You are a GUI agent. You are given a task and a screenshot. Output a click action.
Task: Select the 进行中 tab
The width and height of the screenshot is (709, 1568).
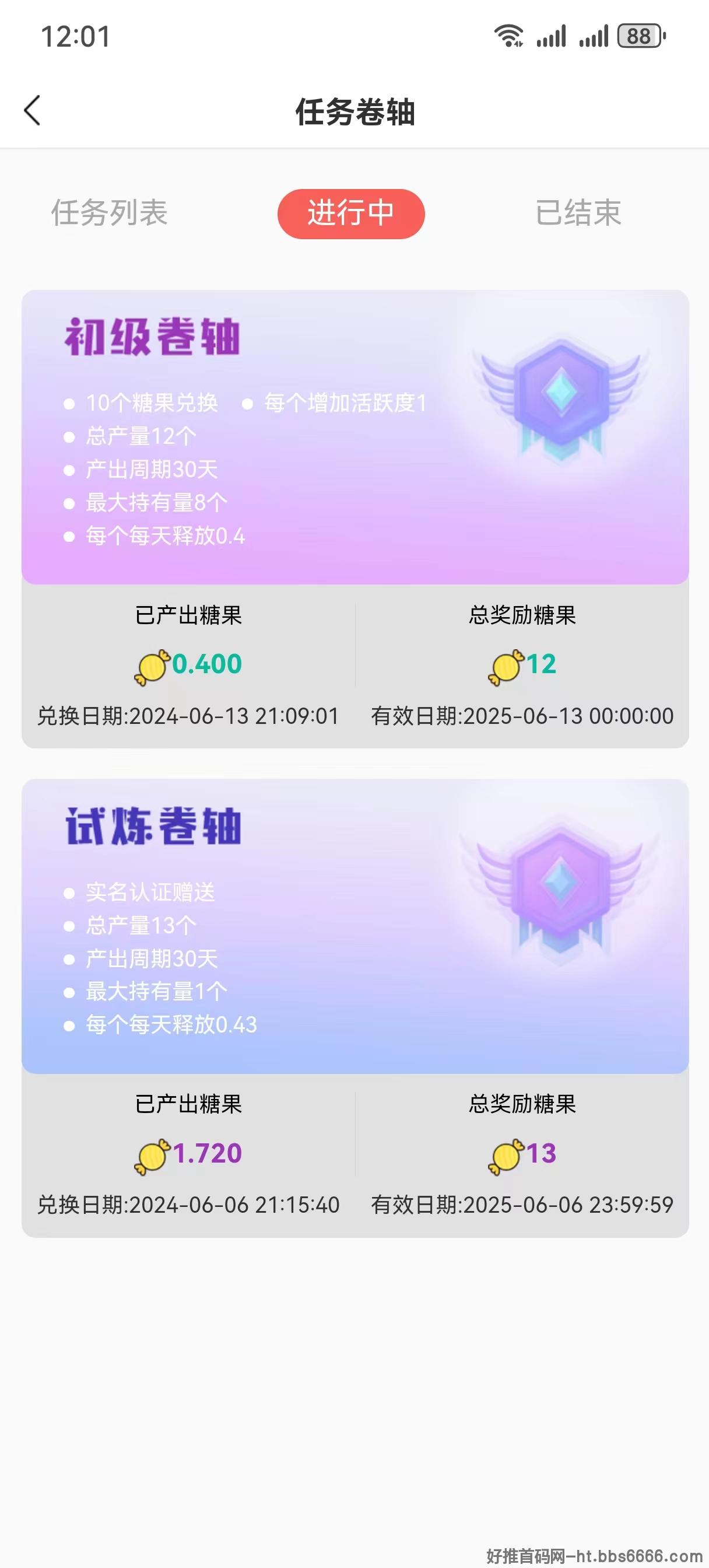point(351,213)
